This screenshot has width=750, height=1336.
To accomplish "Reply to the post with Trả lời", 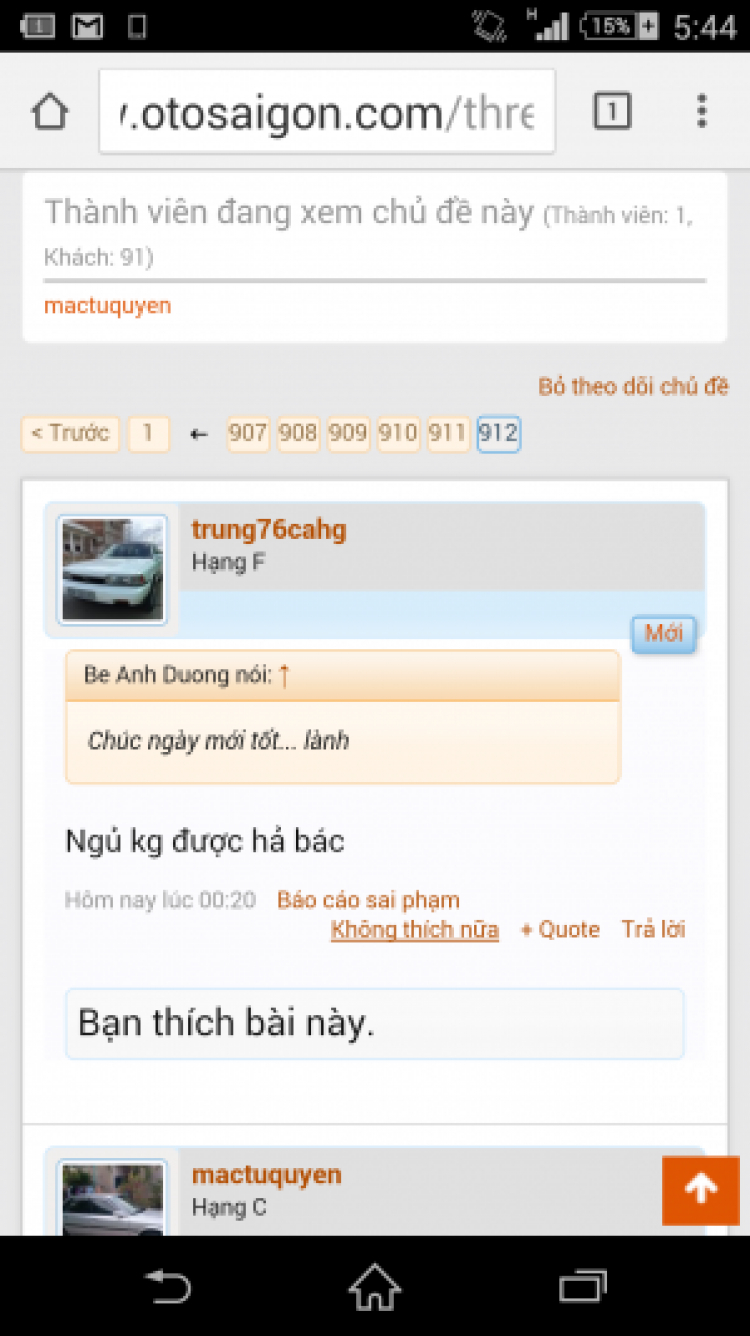I will [x=653, y=929].
